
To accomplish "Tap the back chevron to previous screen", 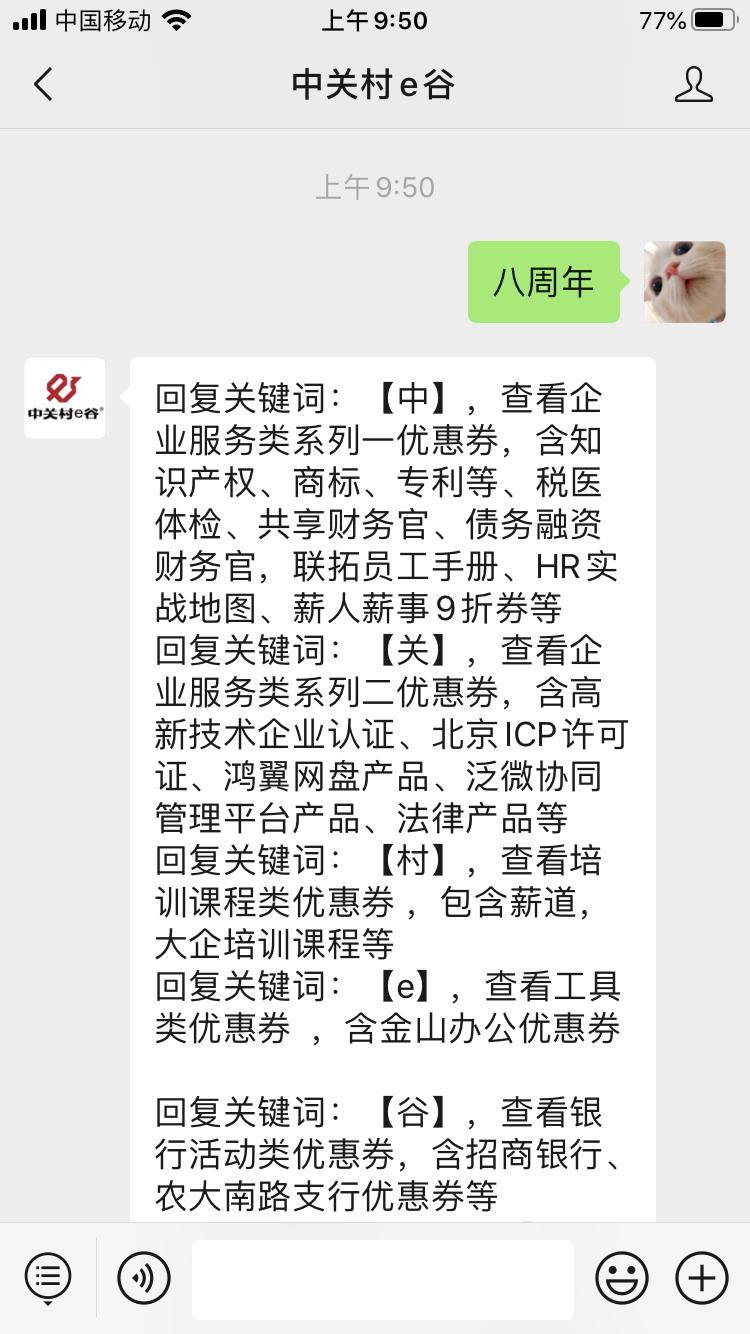I will click(42, 86).
